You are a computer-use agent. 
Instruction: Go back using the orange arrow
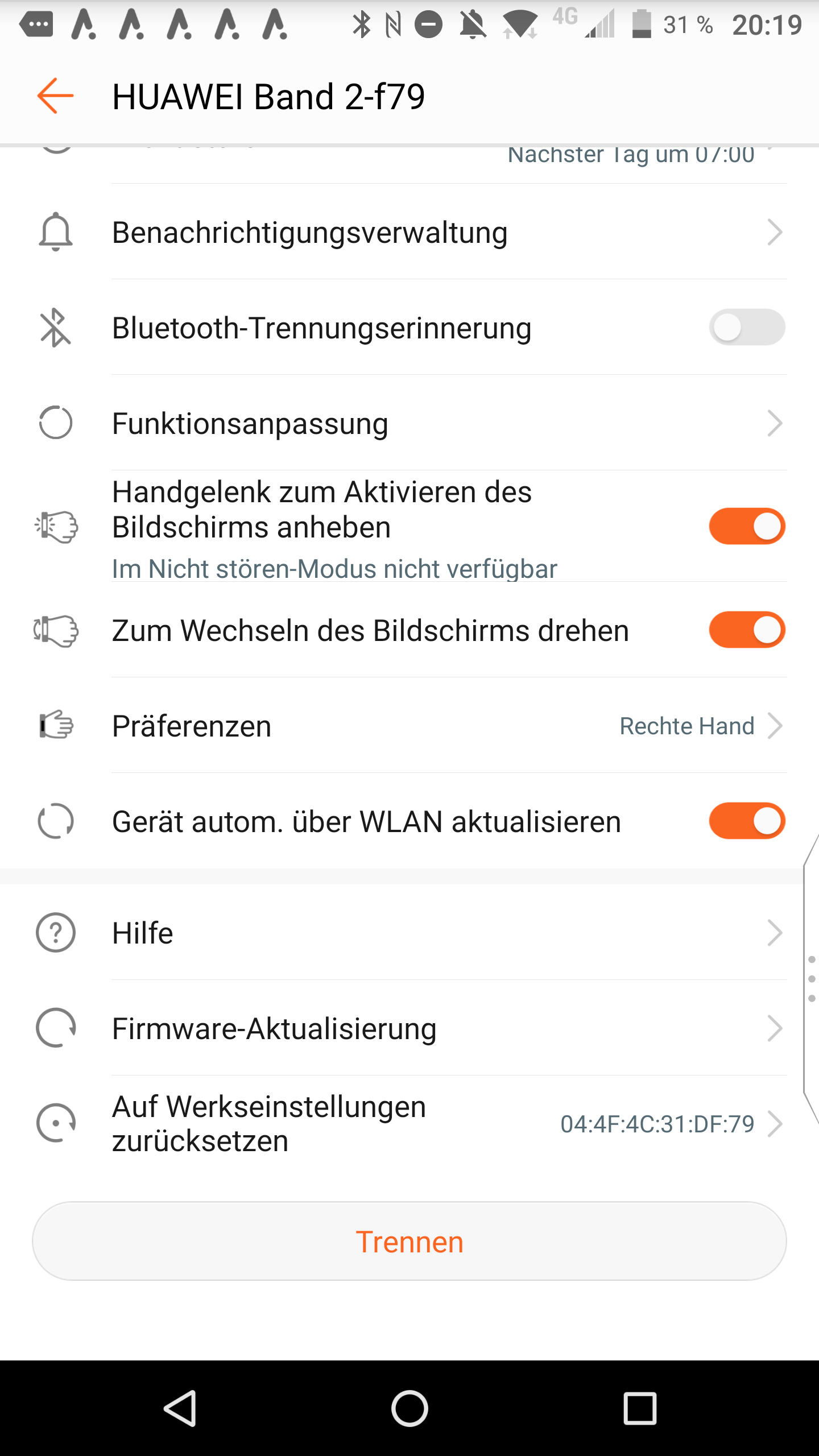pos(55,96)
